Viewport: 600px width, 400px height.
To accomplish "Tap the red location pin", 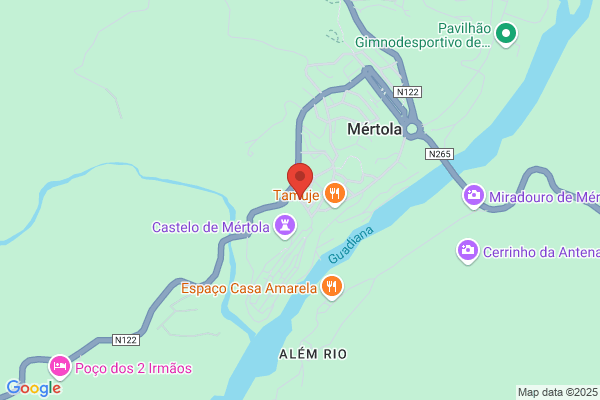I will (x=300, y=178).
